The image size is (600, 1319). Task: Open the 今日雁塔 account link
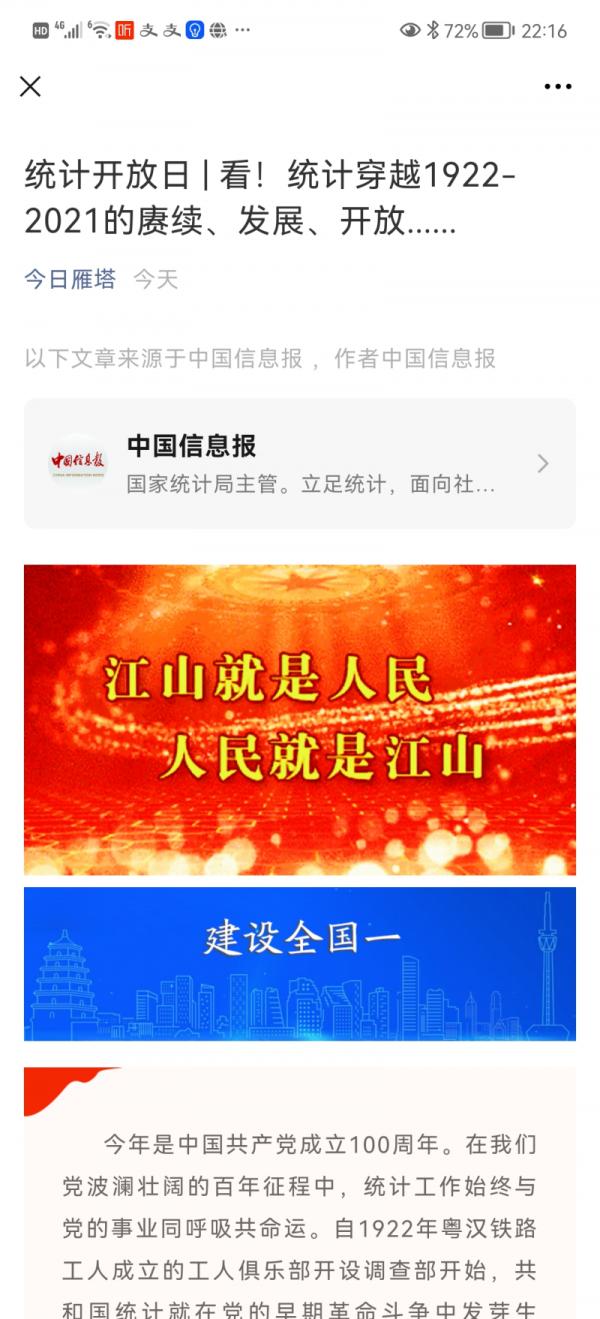click(x=70, y=279)
